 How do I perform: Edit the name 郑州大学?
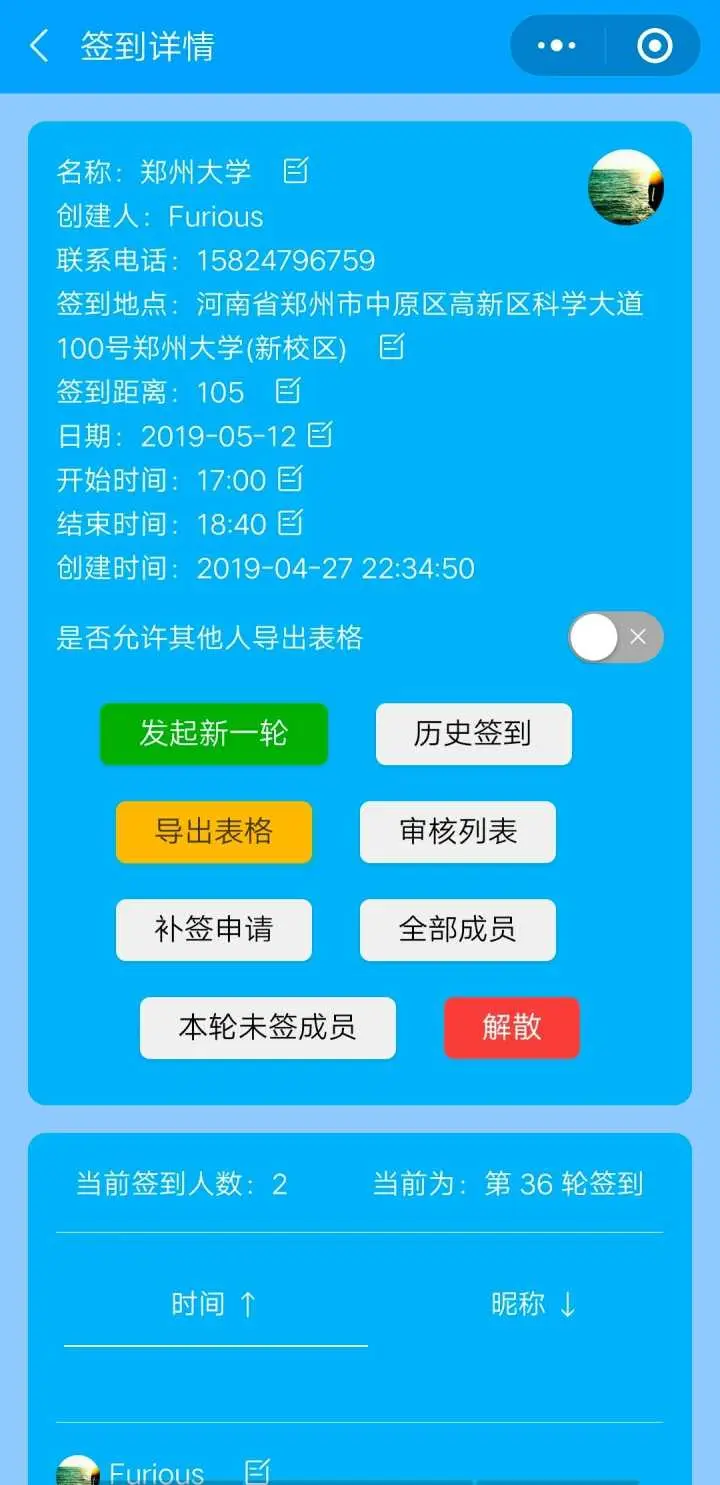coord(296,171)
